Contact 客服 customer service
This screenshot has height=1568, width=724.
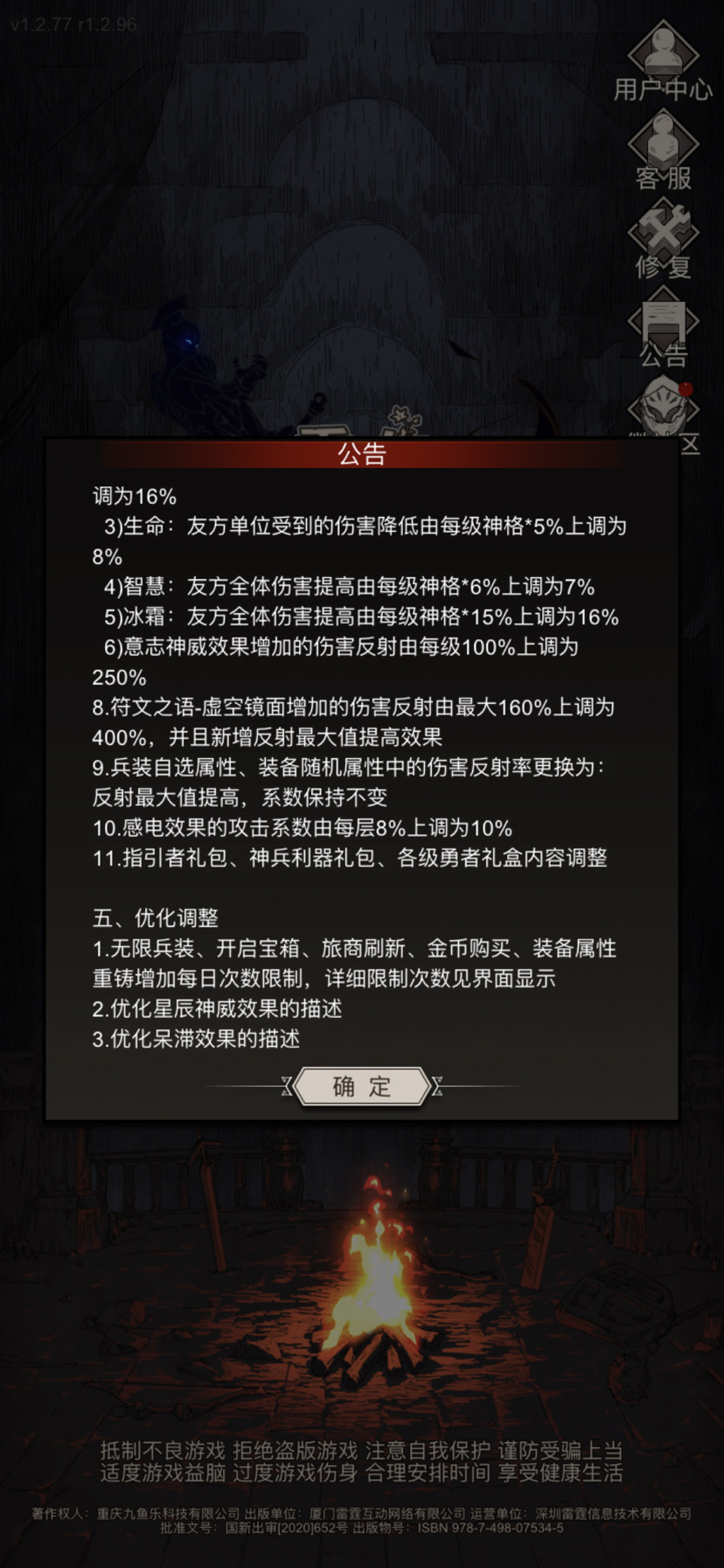coord(663,156)
